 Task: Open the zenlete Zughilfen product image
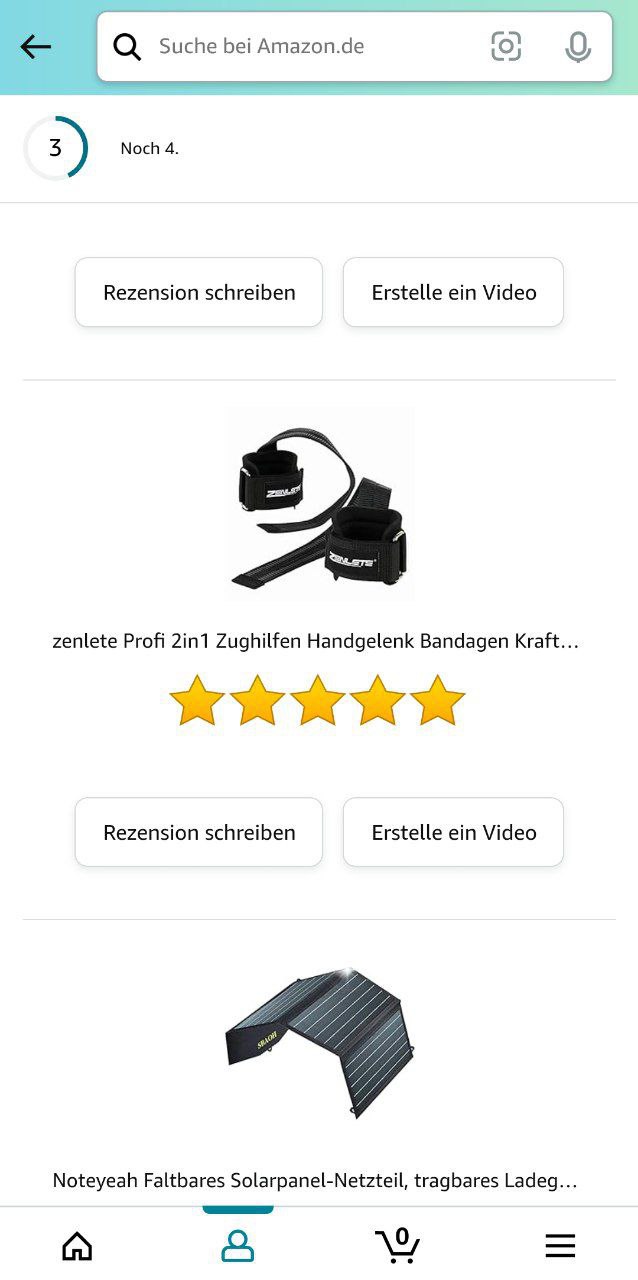point(319,502)
